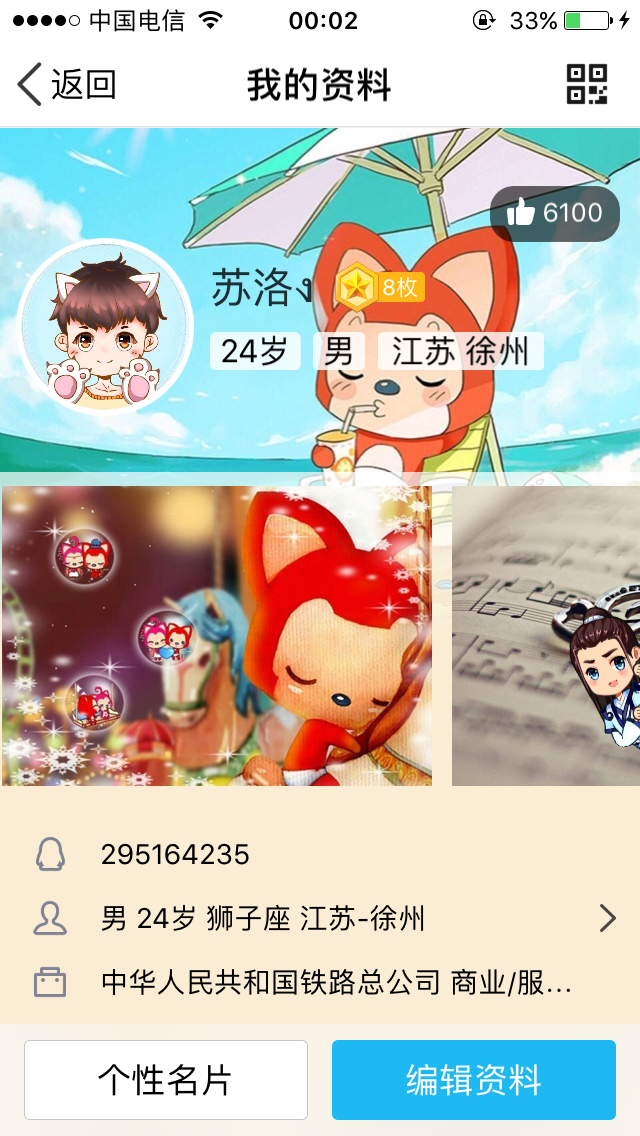Tap the 6100 likes thumb button
The image size is (640, 1136).
[554, 213]
